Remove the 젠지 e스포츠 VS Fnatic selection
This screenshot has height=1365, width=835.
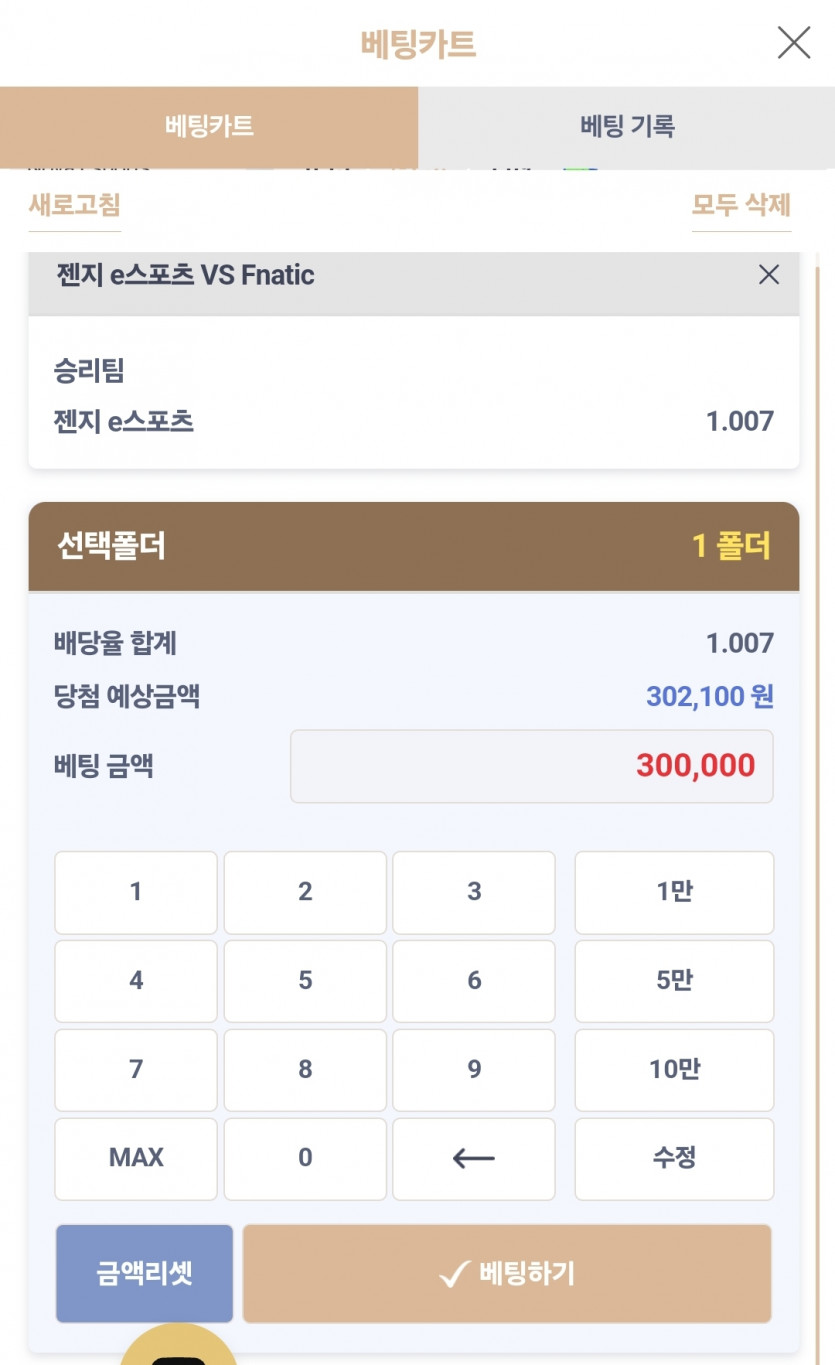coord(769,275)
